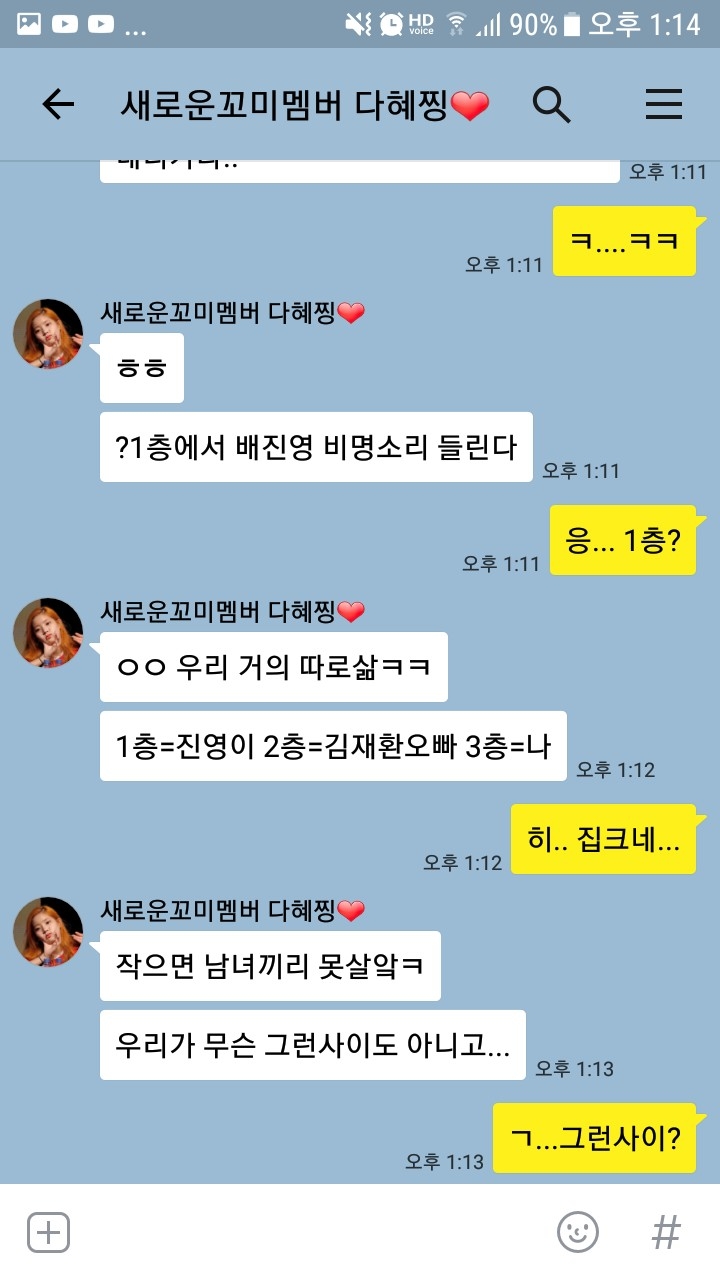Open the emoticon picker

(577, 1232)
